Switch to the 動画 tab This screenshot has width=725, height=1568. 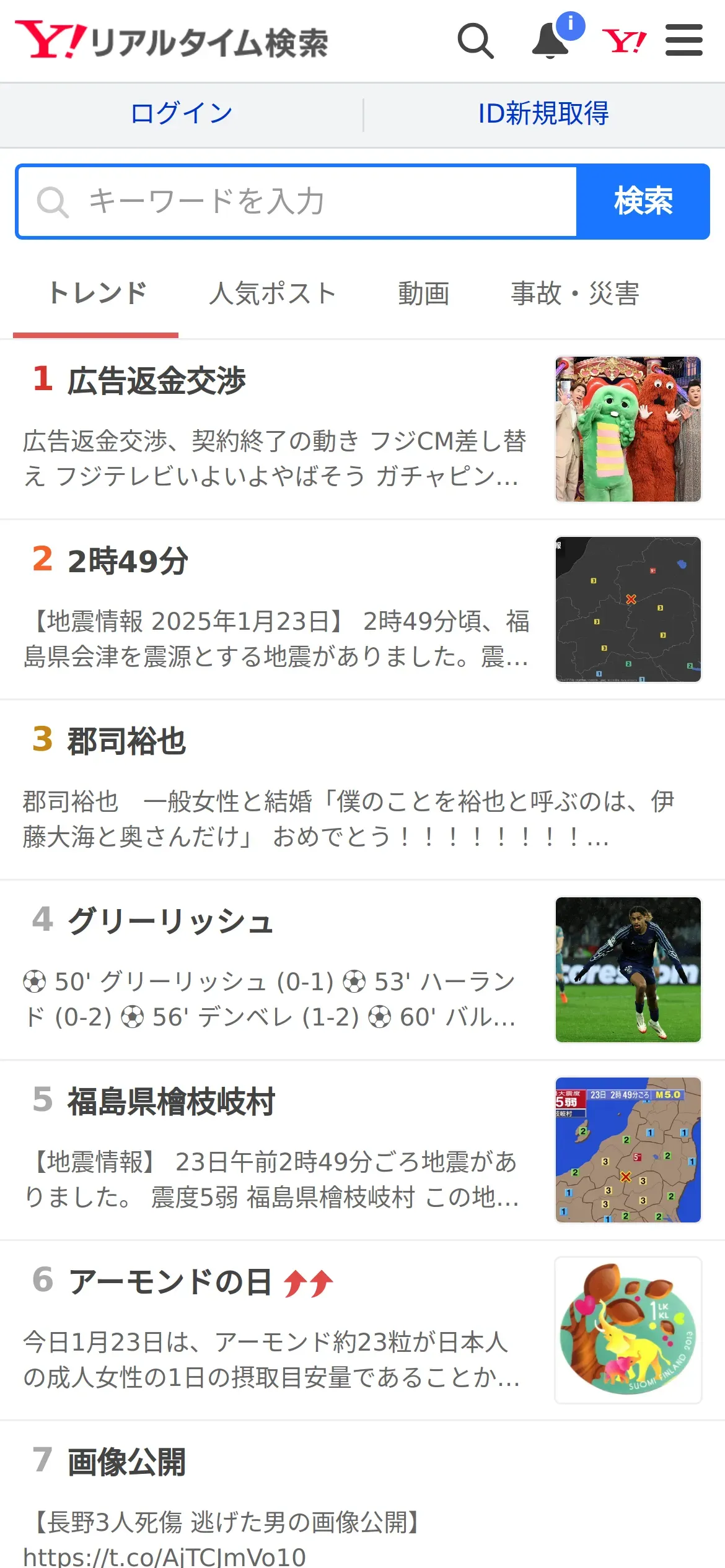click(x=423, y=294)
